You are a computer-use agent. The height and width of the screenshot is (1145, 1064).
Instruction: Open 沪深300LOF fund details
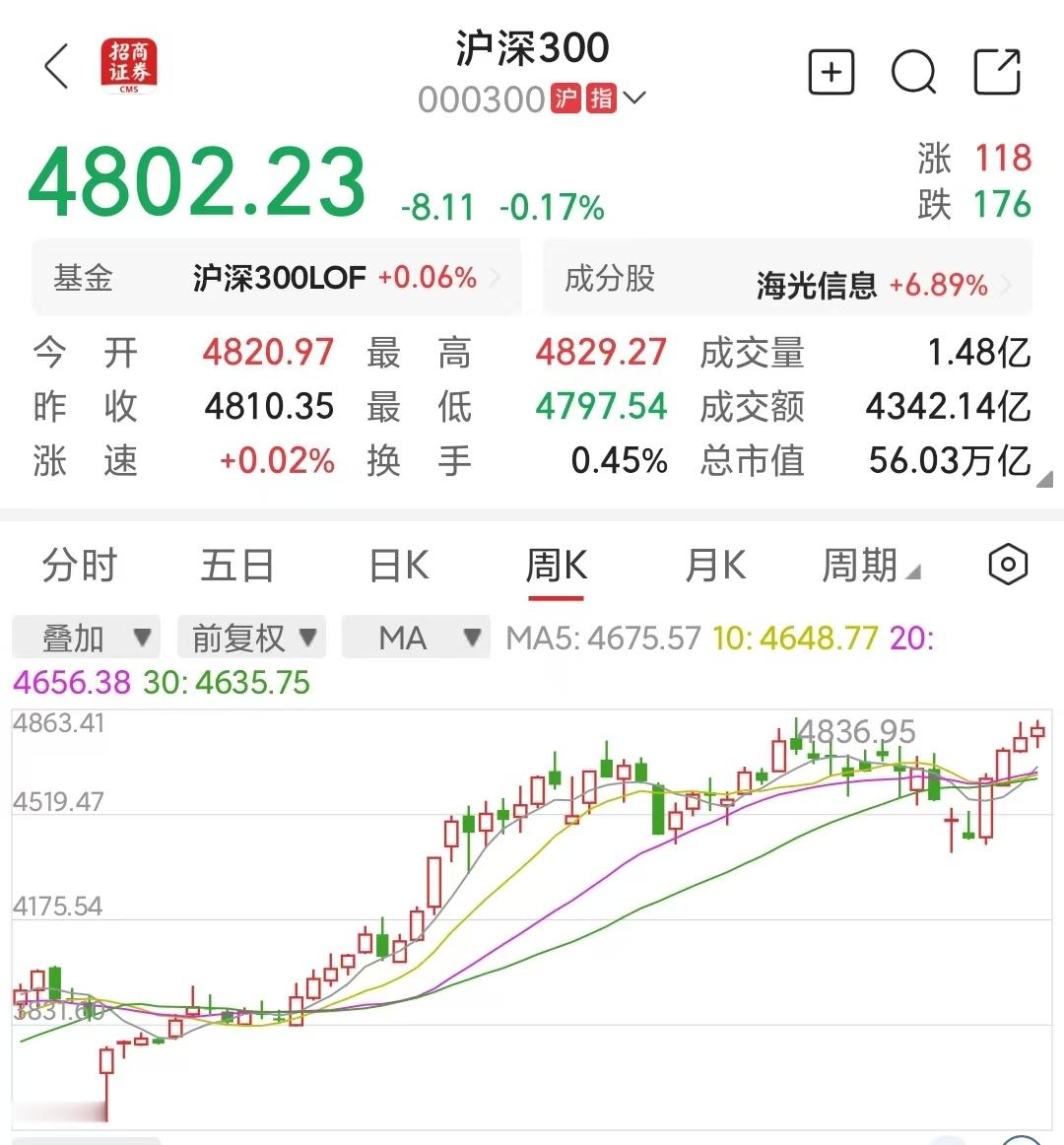[x=279, y=278]
